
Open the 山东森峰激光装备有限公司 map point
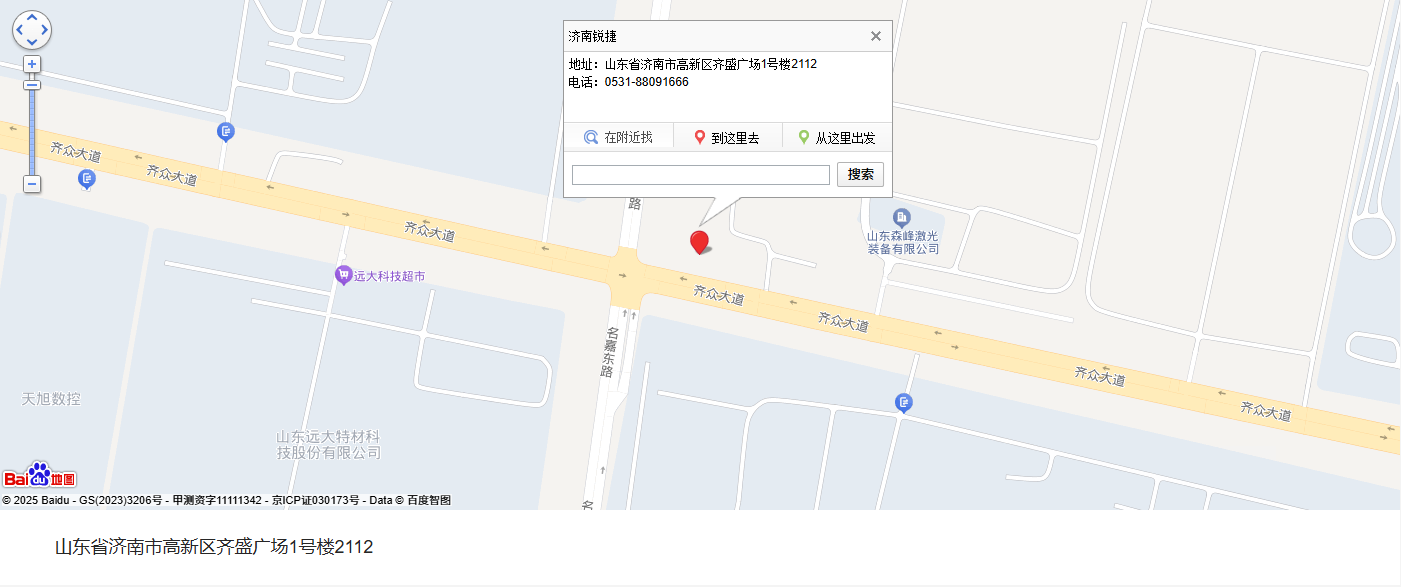[x=902, y=217]
